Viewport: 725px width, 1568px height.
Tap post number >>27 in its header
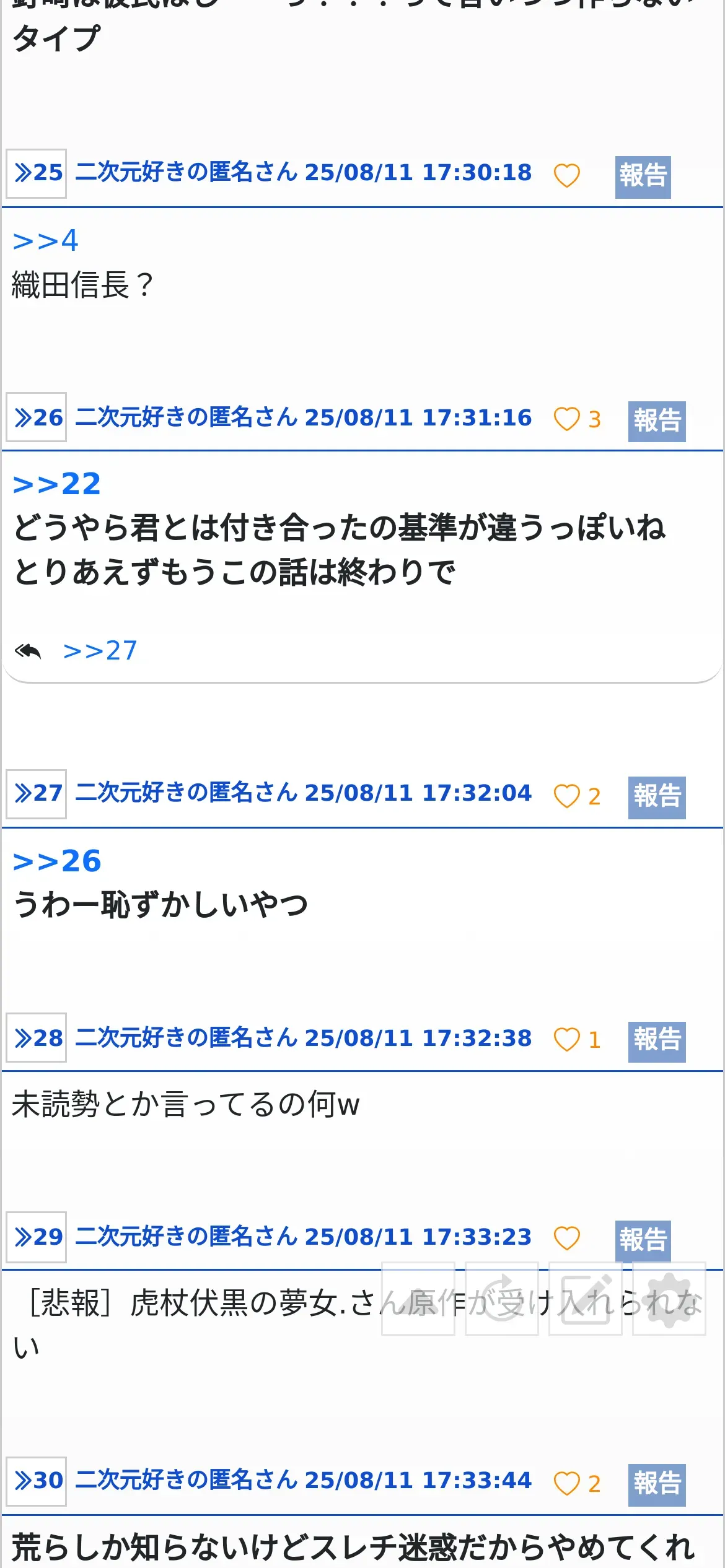tap(37, 794)
